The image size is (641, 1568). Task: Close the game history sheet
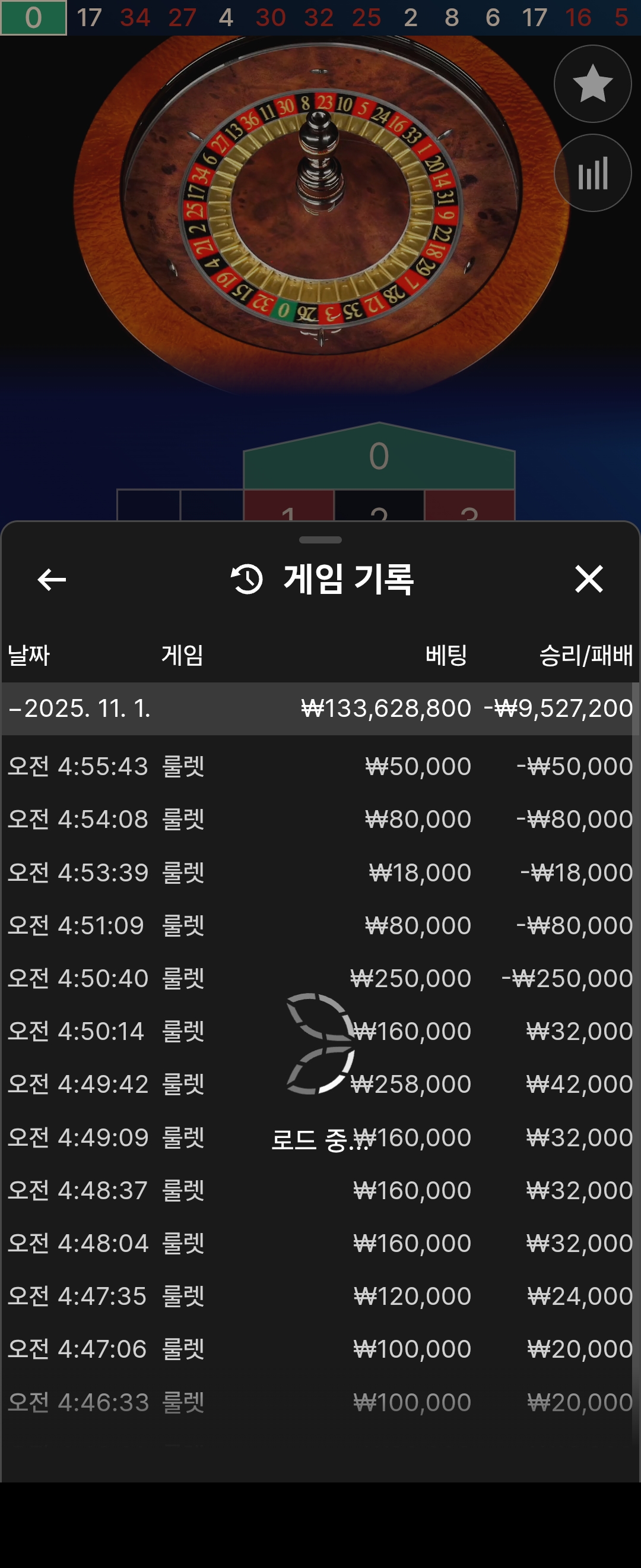[589, 579]
